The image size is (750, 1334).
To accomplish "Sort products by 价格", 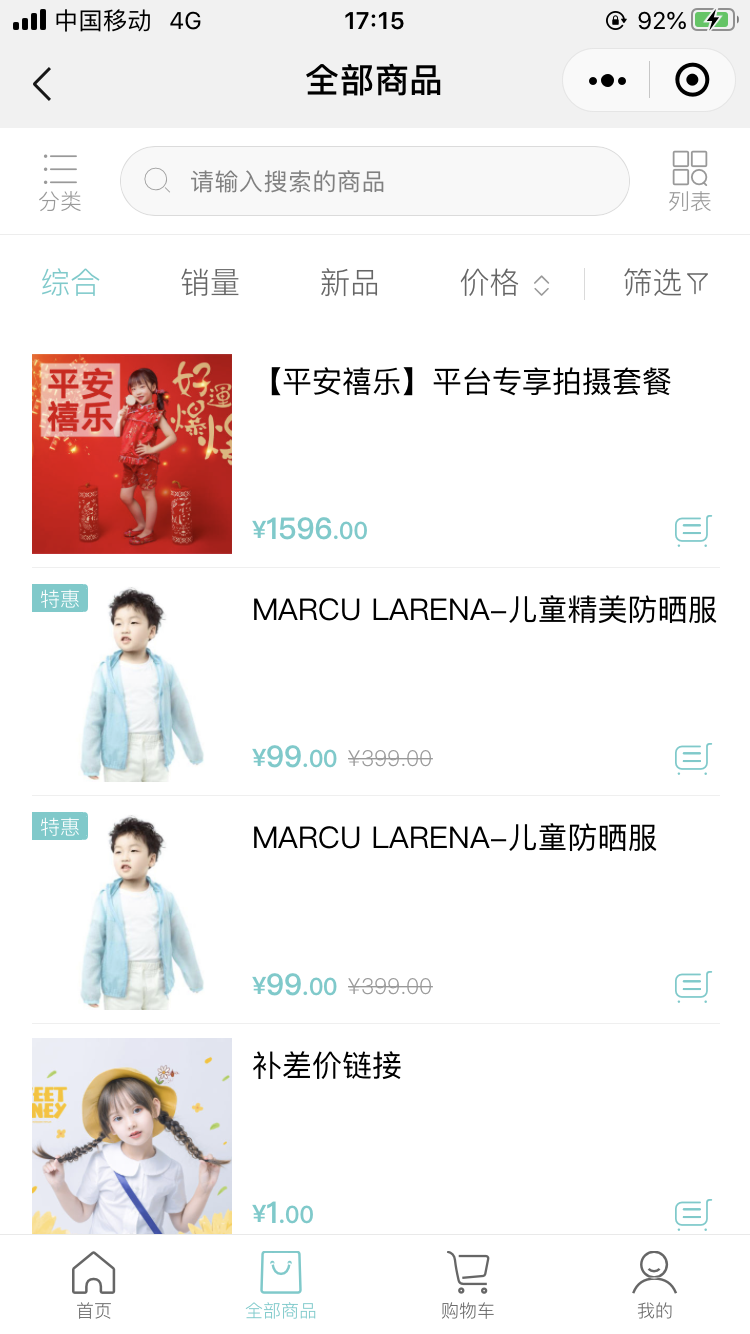I will coord(504,283).
